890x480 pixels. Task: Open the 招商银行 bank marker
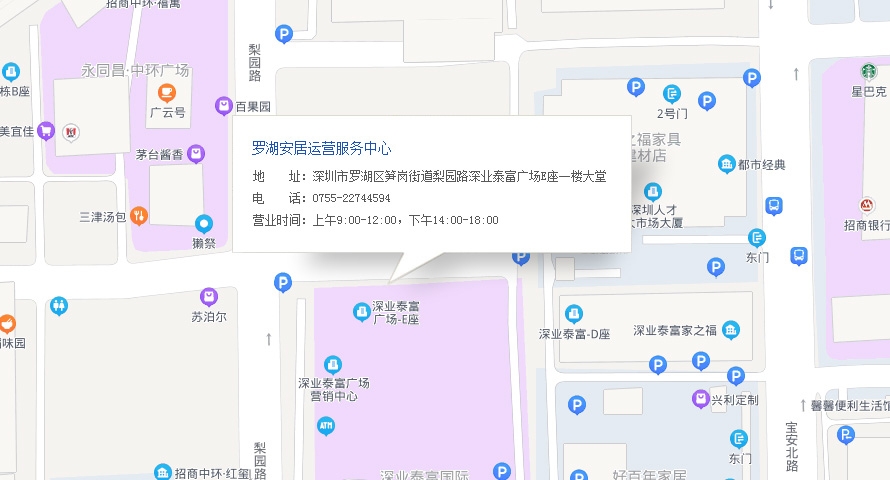tap(868, 206)
